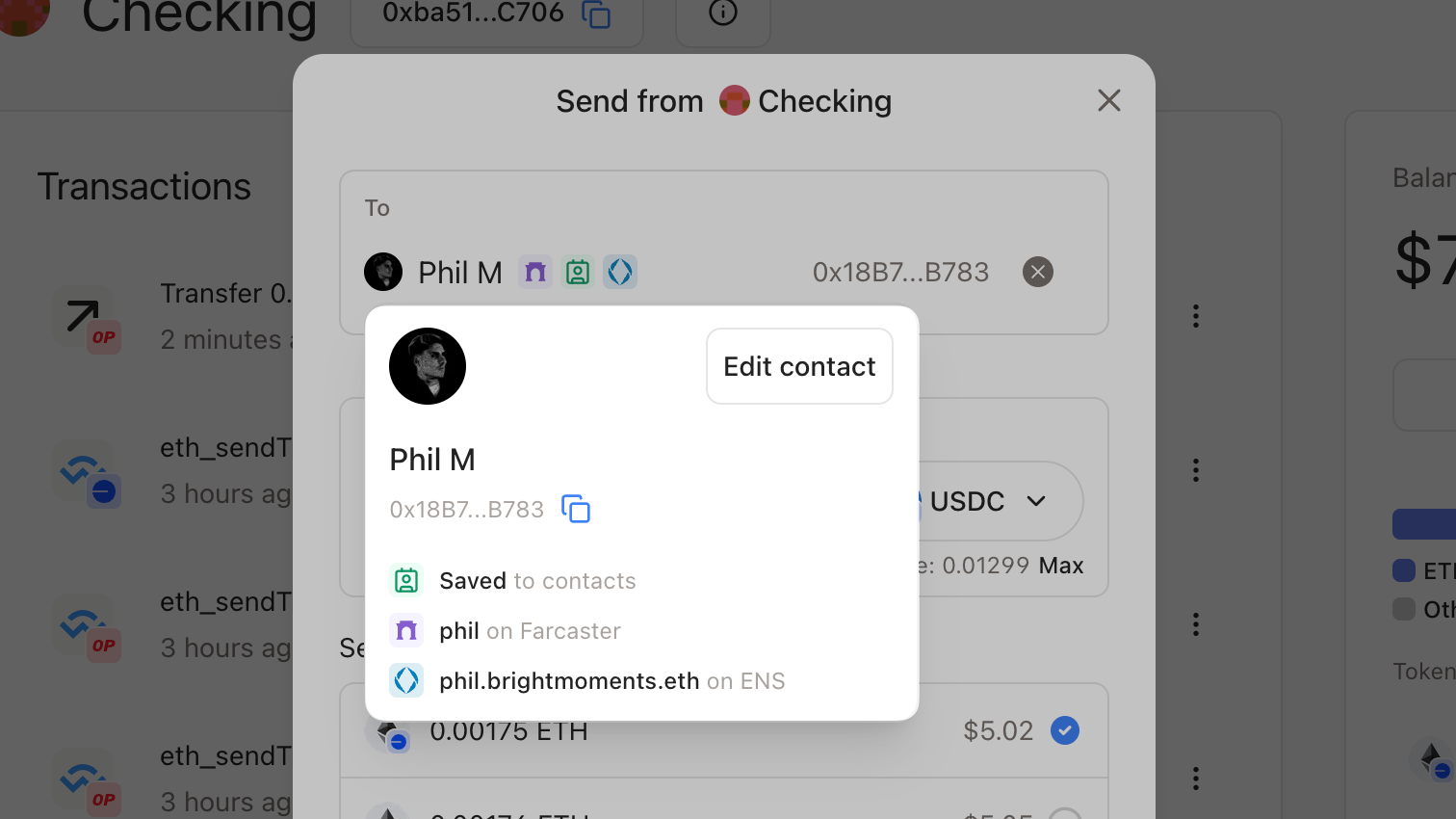Select the 0.00175 ETH $5.02 option
The image size is (1456, 819).
click(1064, 730)
